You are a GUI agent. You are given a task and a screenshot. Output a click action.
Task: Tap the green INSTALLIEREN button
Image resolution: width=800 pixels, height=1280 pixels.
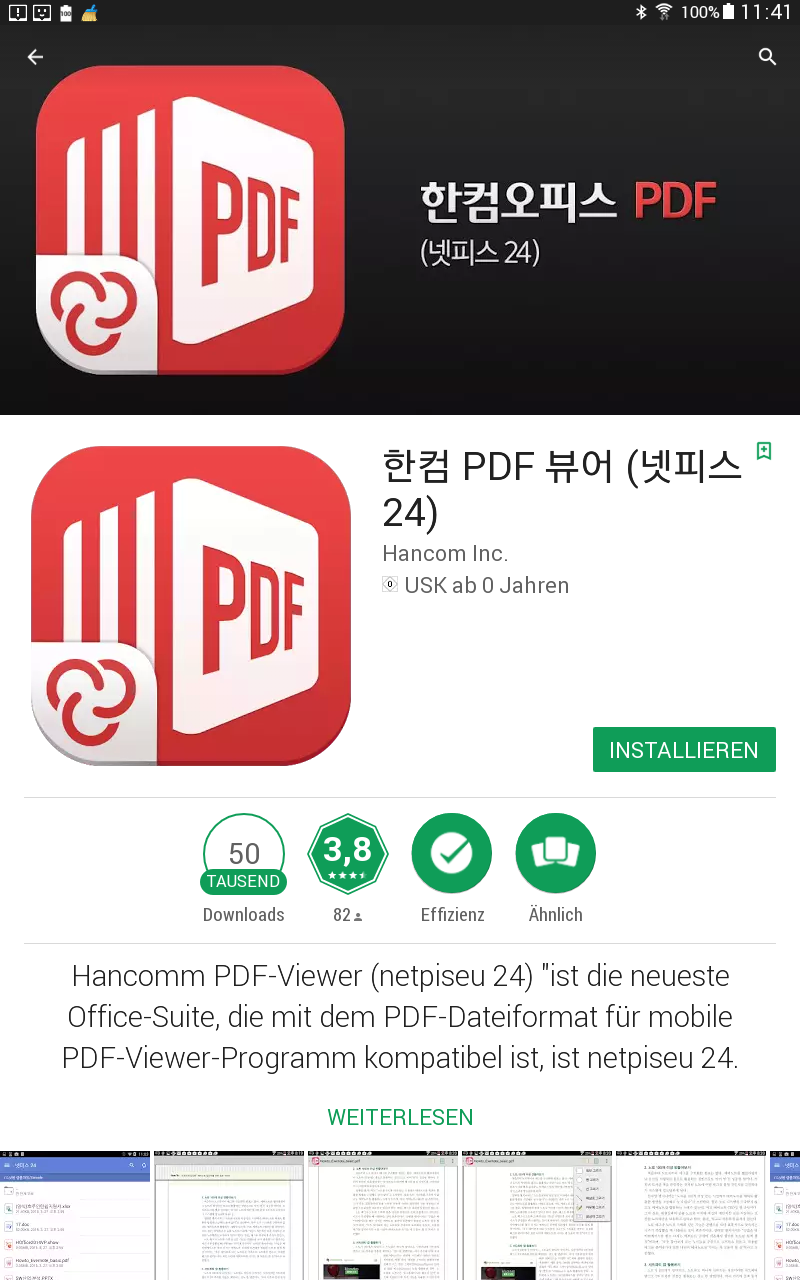coord(684,750)
